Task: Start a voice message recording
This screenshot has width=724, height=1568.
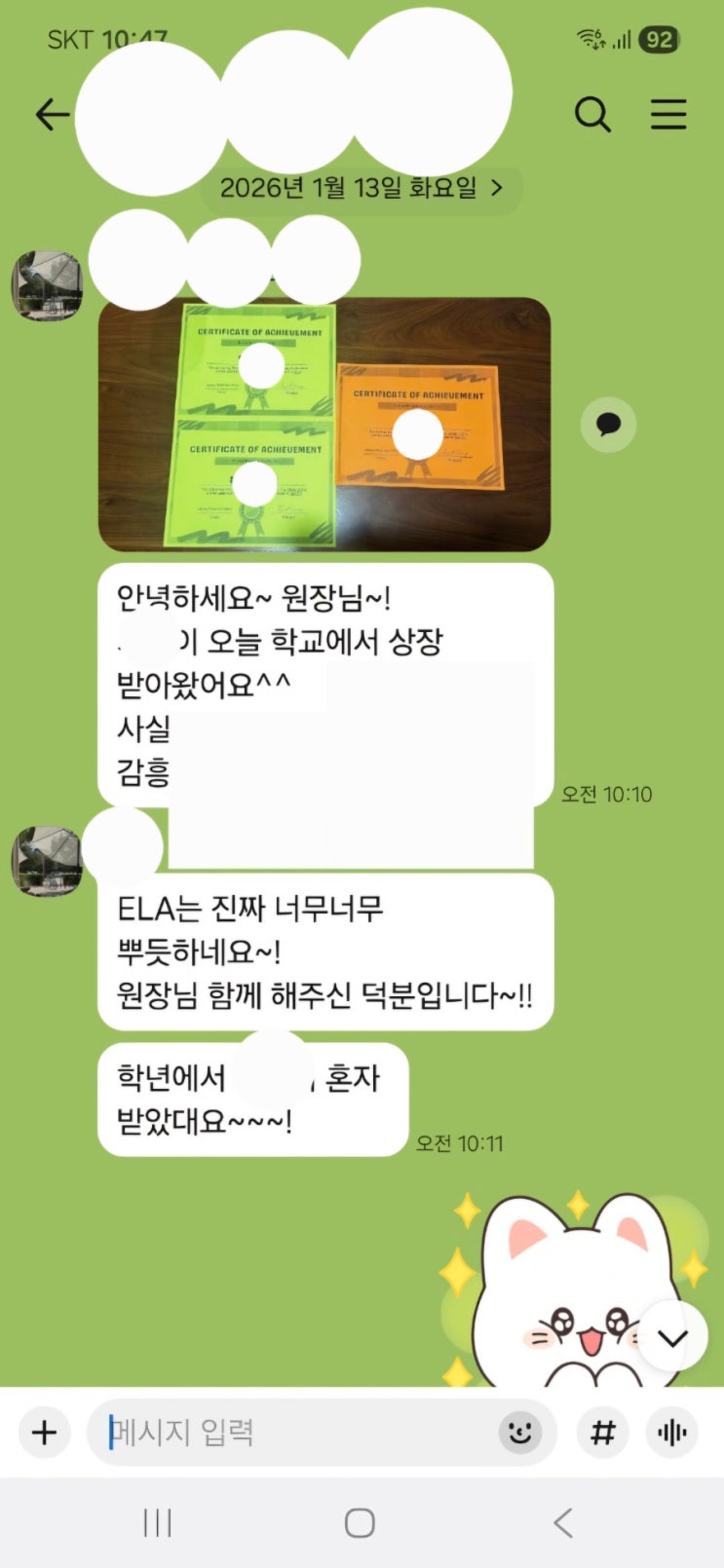Action: tap(672, 1433)
